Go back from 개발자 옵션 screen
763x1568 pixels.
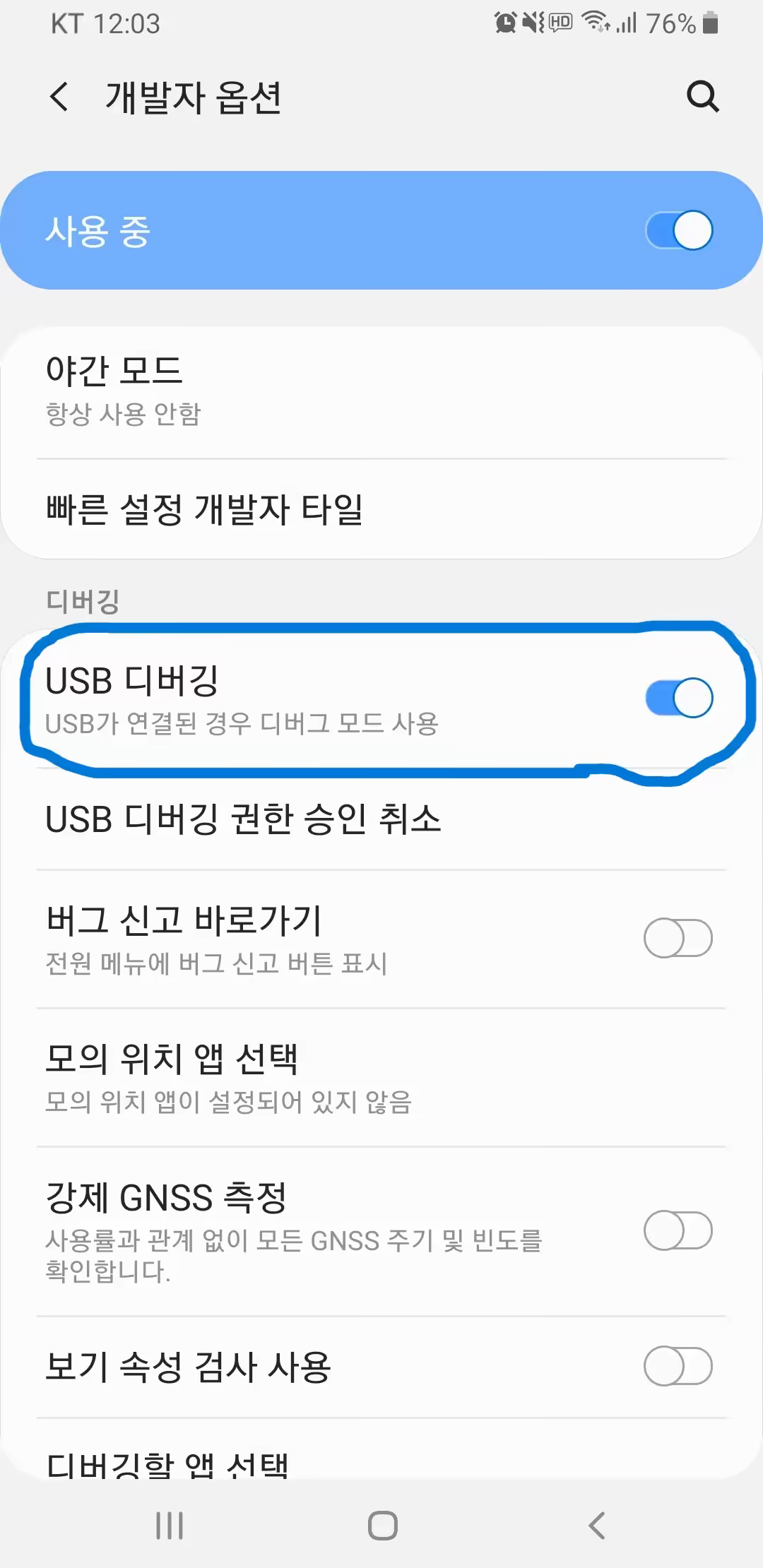coord(60,97)
